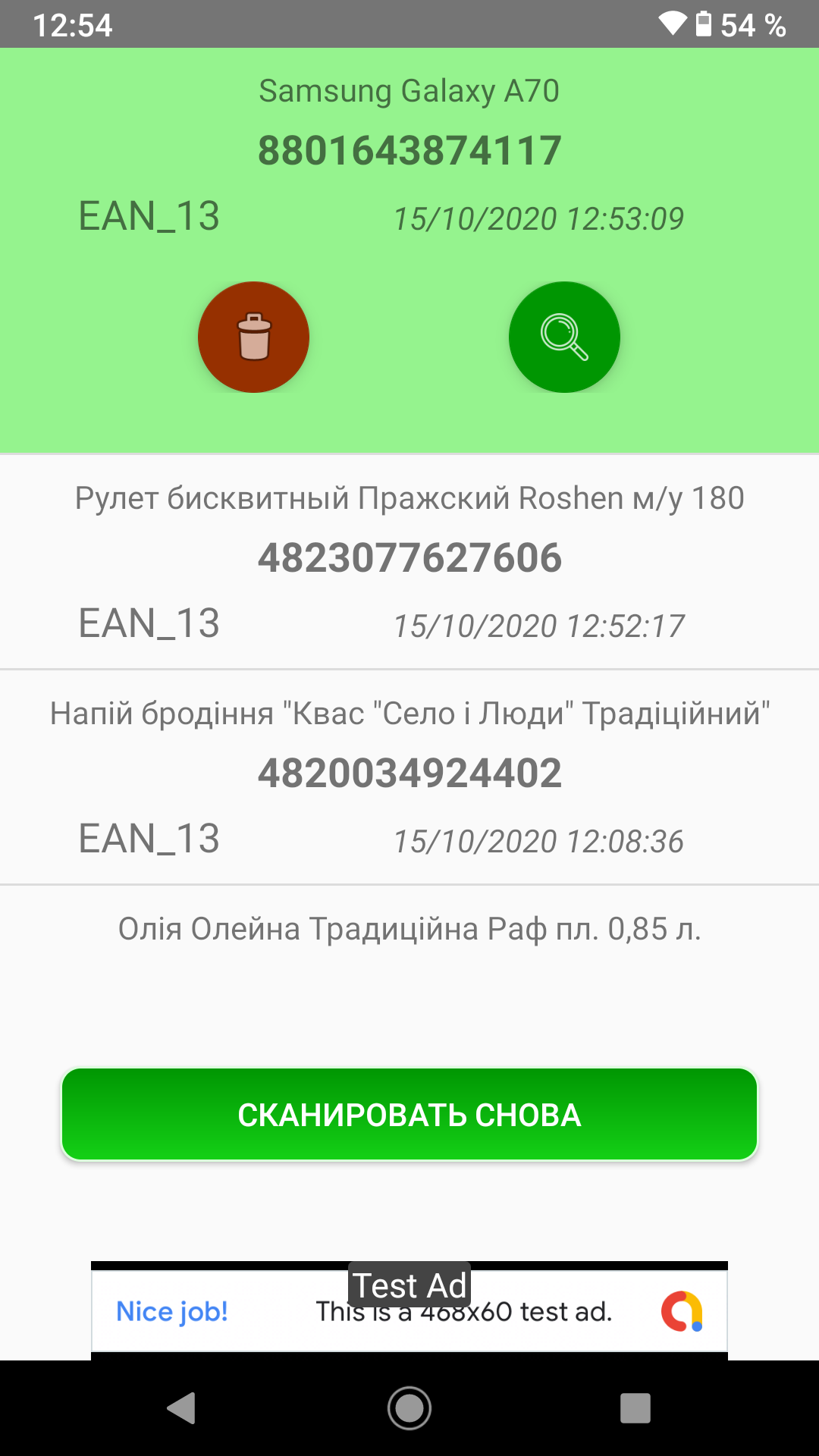819x1456 pixels.
Task: Delete the Samsung Galaxy A70 scan entry
Action: 253,337
